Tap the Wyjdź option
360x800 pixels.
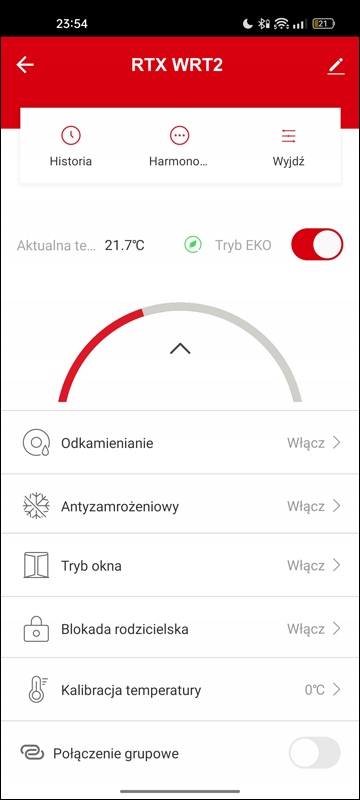coord(289,147)
